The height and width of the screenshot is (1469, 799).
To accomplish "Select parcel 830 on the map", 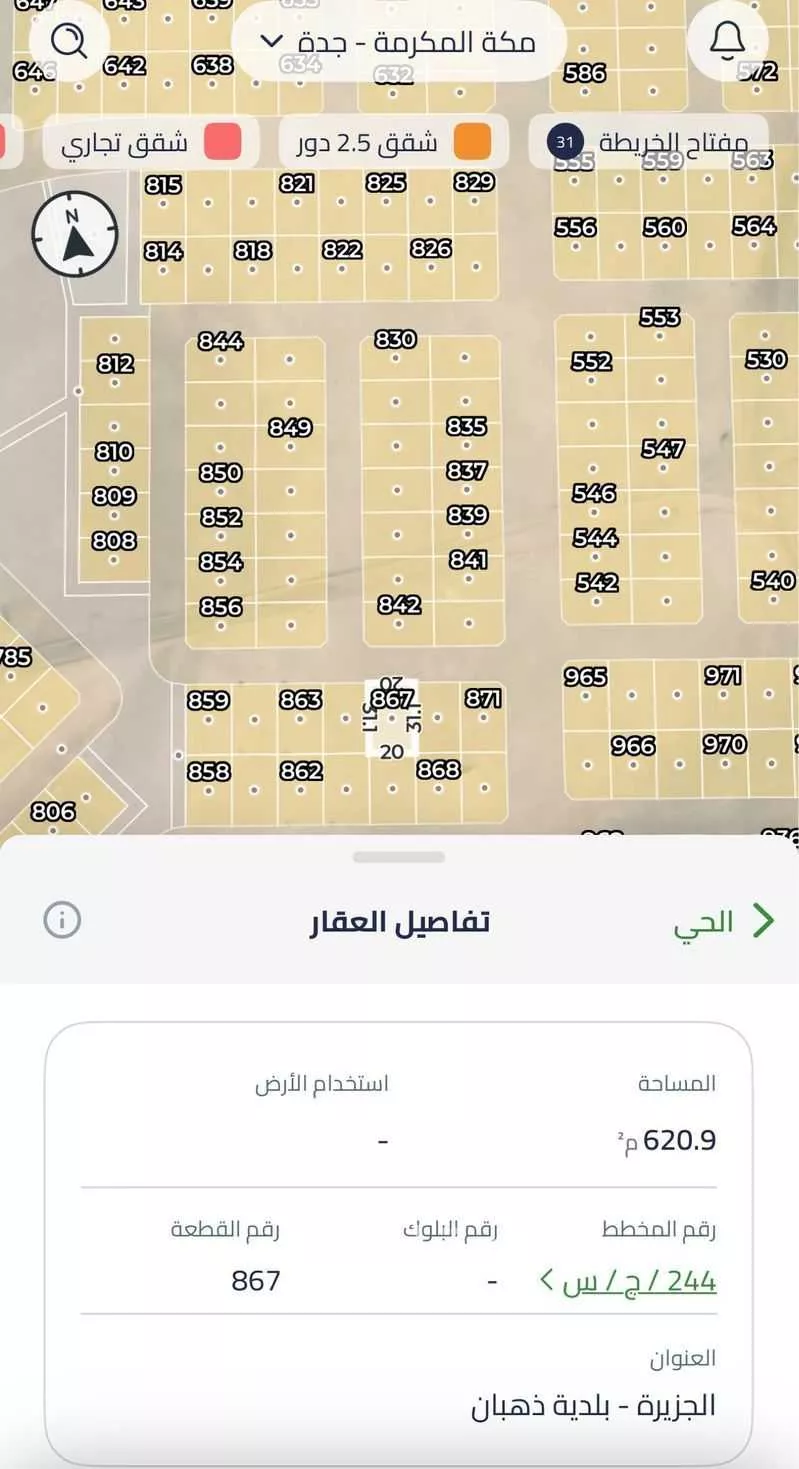I will coord(397,340).
